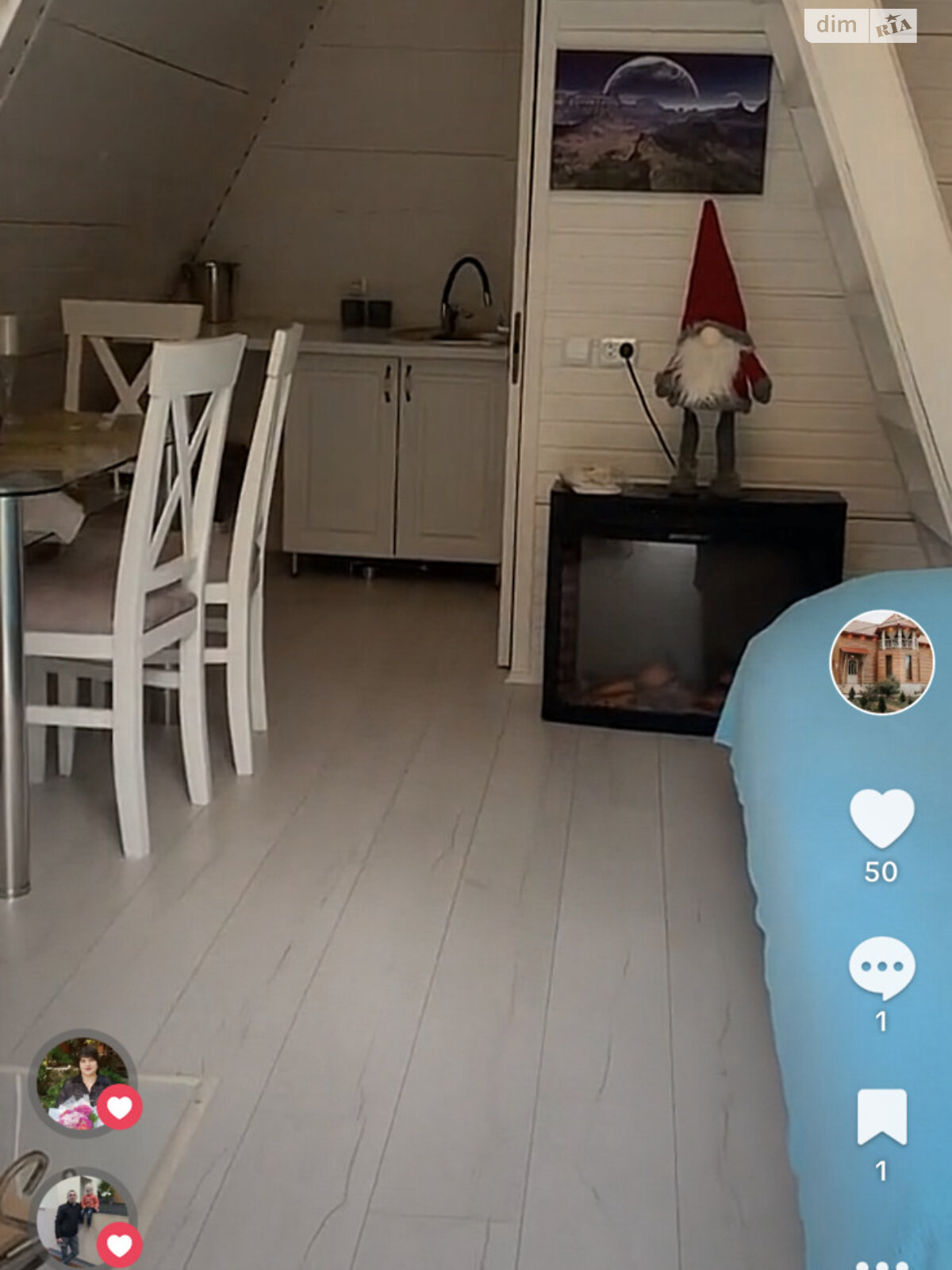Open the creator's profile with house avatar
This screenshot has height=1270, width=952.
(881, 662)
